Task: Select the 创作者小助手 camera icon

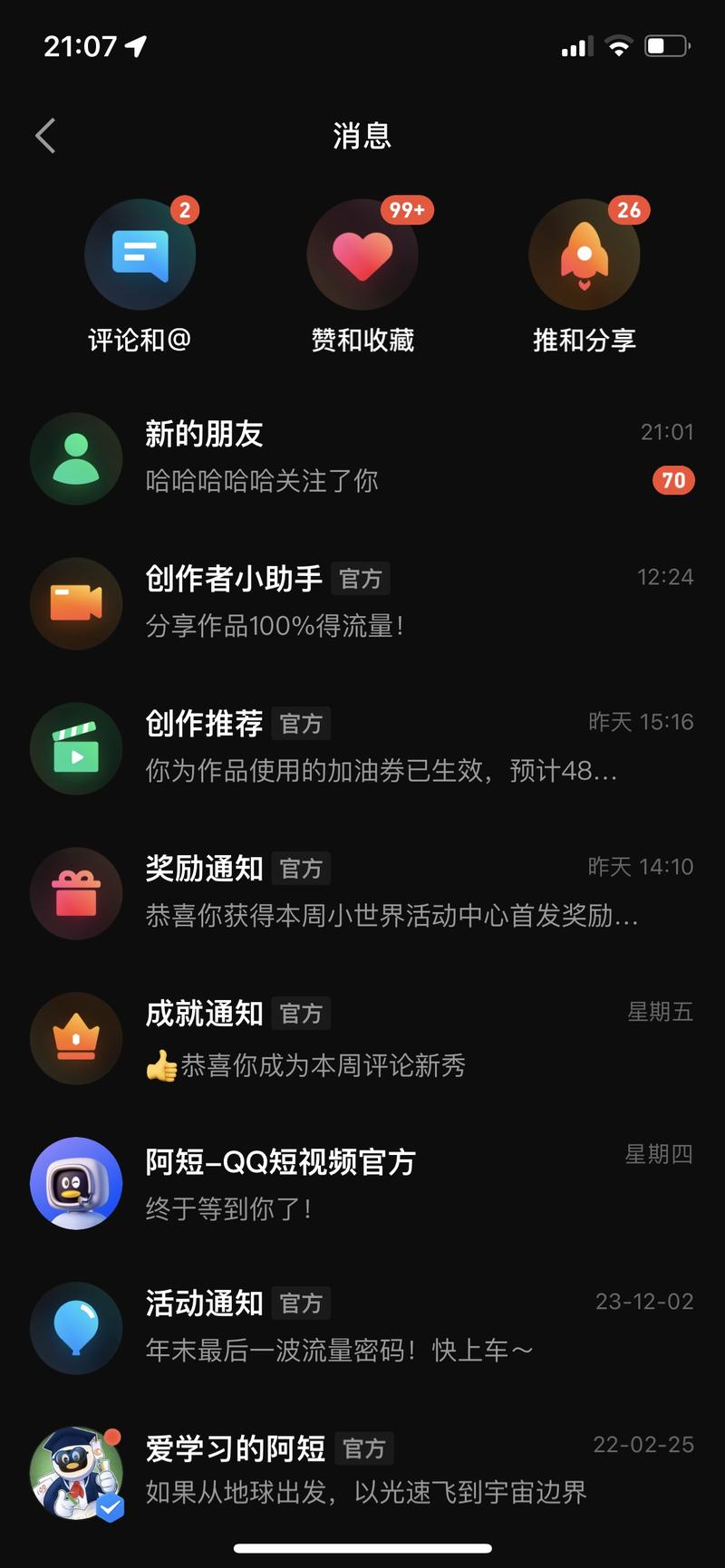Action: 76,603
